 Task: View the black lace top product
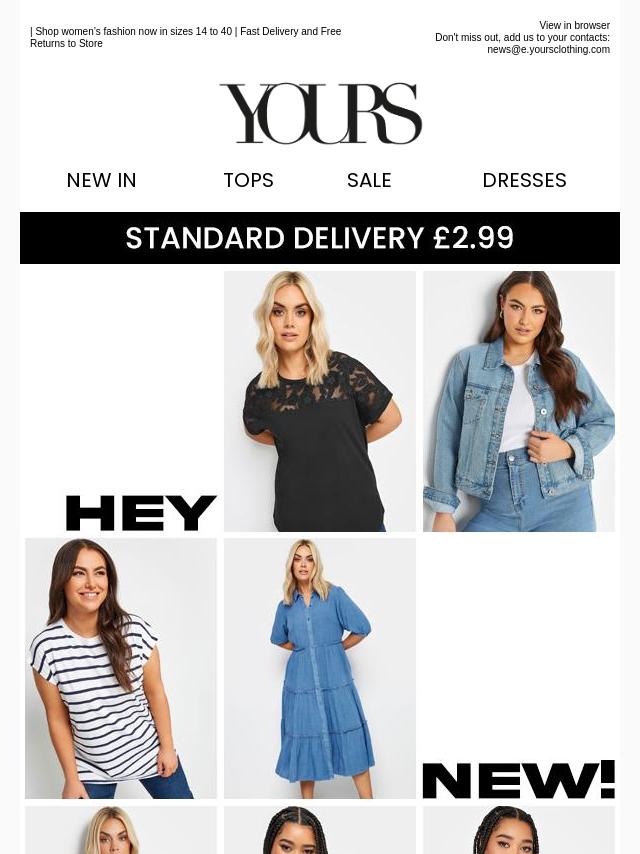click(320, 401)
